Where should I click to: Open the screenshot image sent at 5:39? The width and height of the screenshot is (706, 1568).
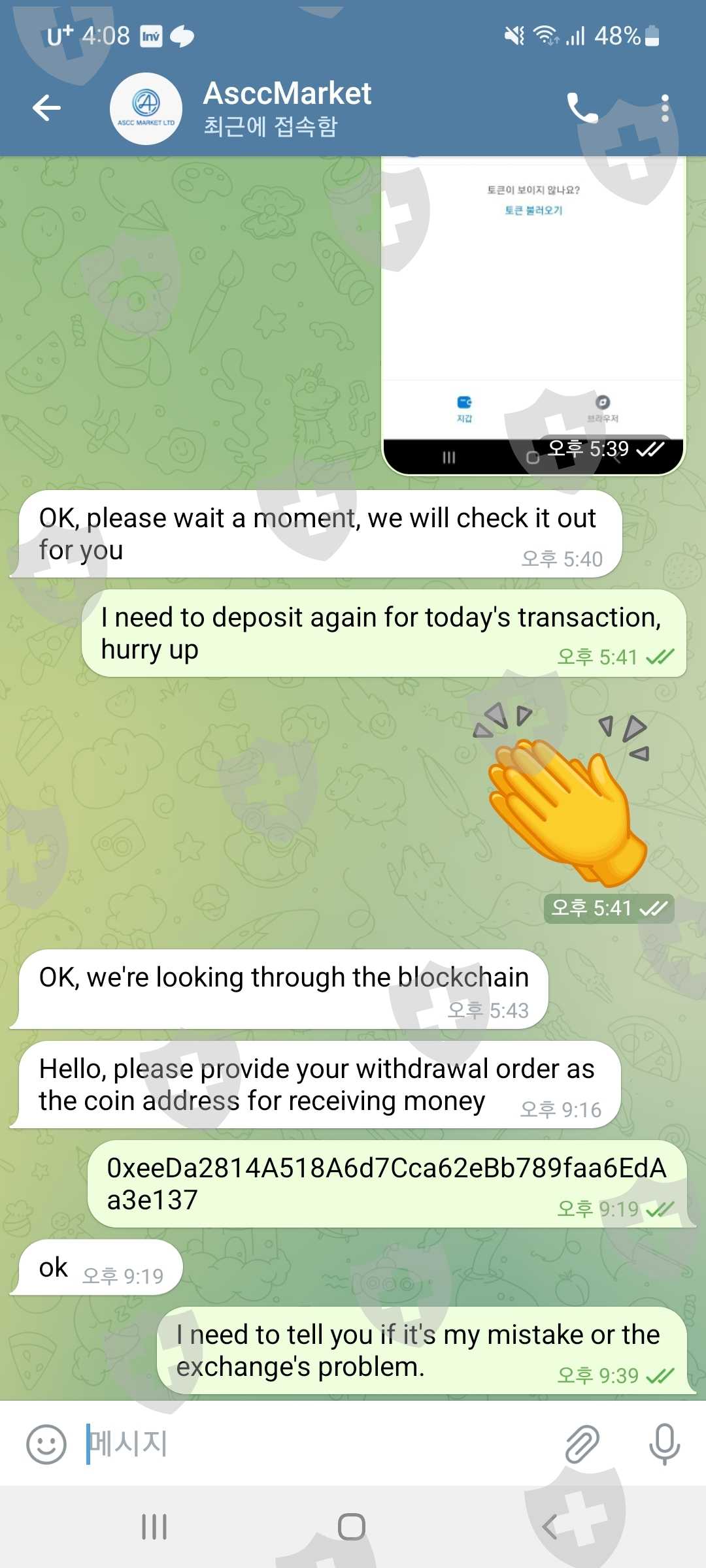point(533,316)
